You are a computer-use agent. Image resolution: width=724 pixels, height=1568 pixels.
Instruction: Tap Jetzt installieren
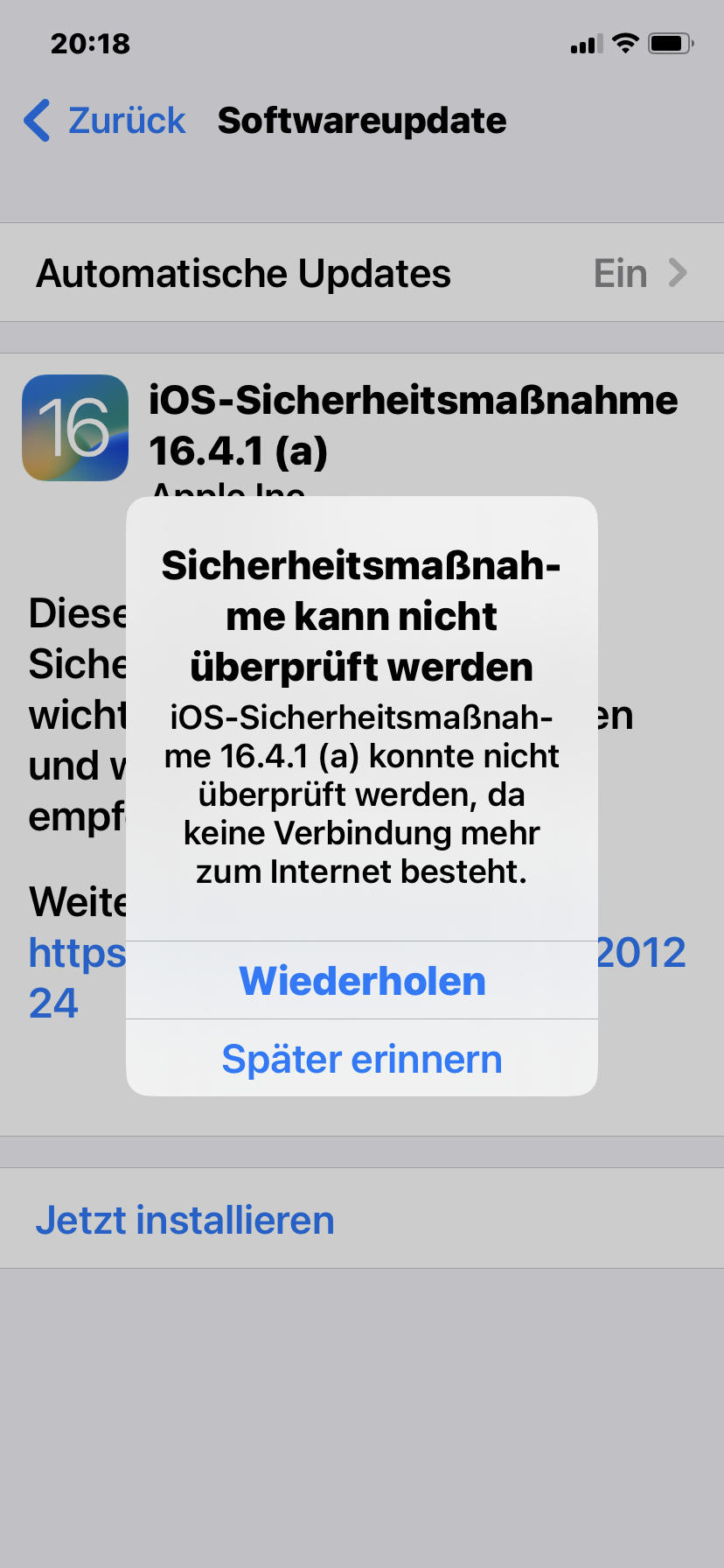point(185,1220)
